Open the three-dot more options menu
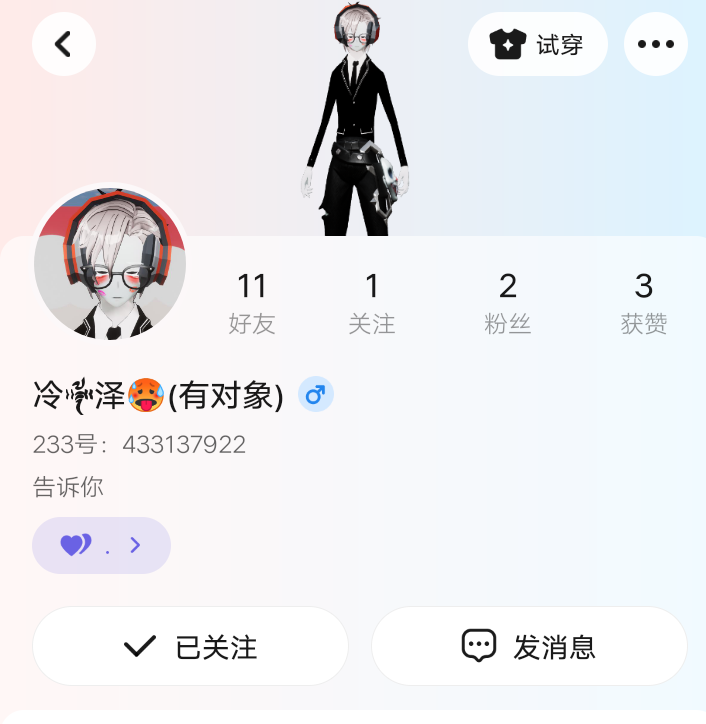This screenshot has width=706, height=724. (x=656, y=44)
